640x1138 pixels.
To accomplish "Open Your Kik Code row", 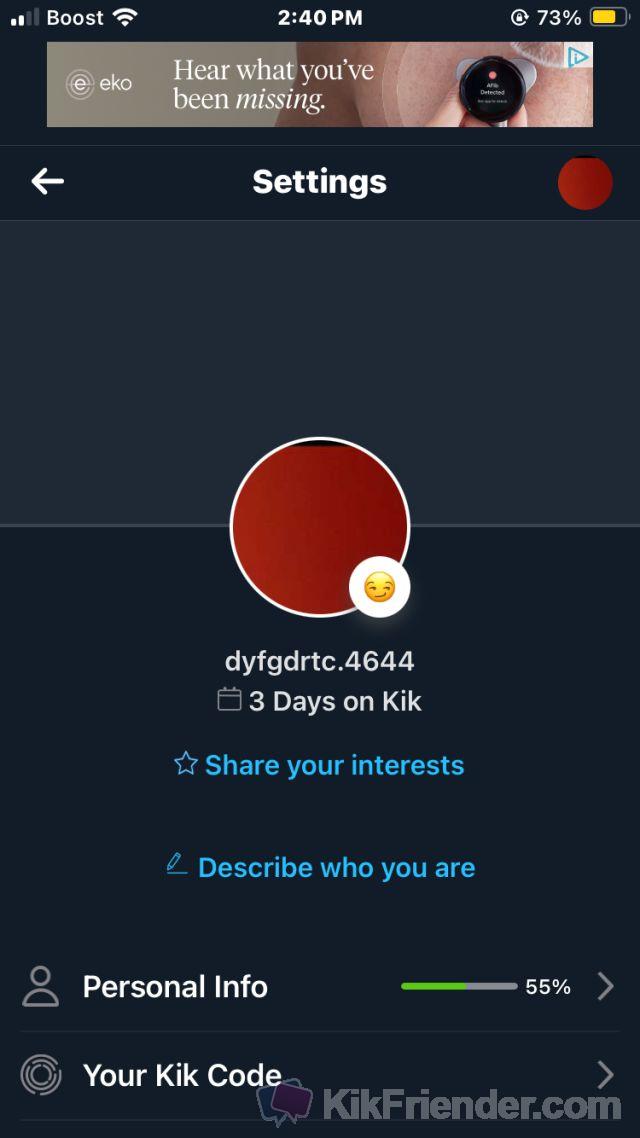I will (x=319, y=1075).
